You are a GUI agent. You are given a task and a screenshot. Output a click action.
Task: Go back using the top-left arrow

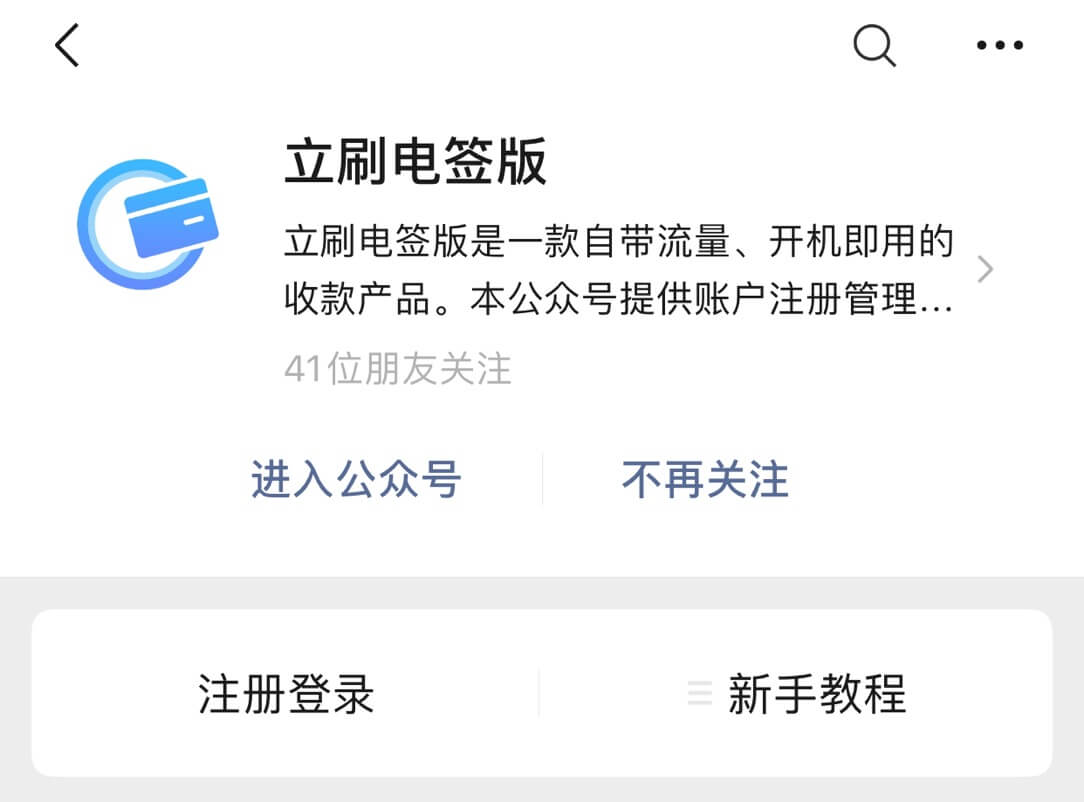point(67,46)
